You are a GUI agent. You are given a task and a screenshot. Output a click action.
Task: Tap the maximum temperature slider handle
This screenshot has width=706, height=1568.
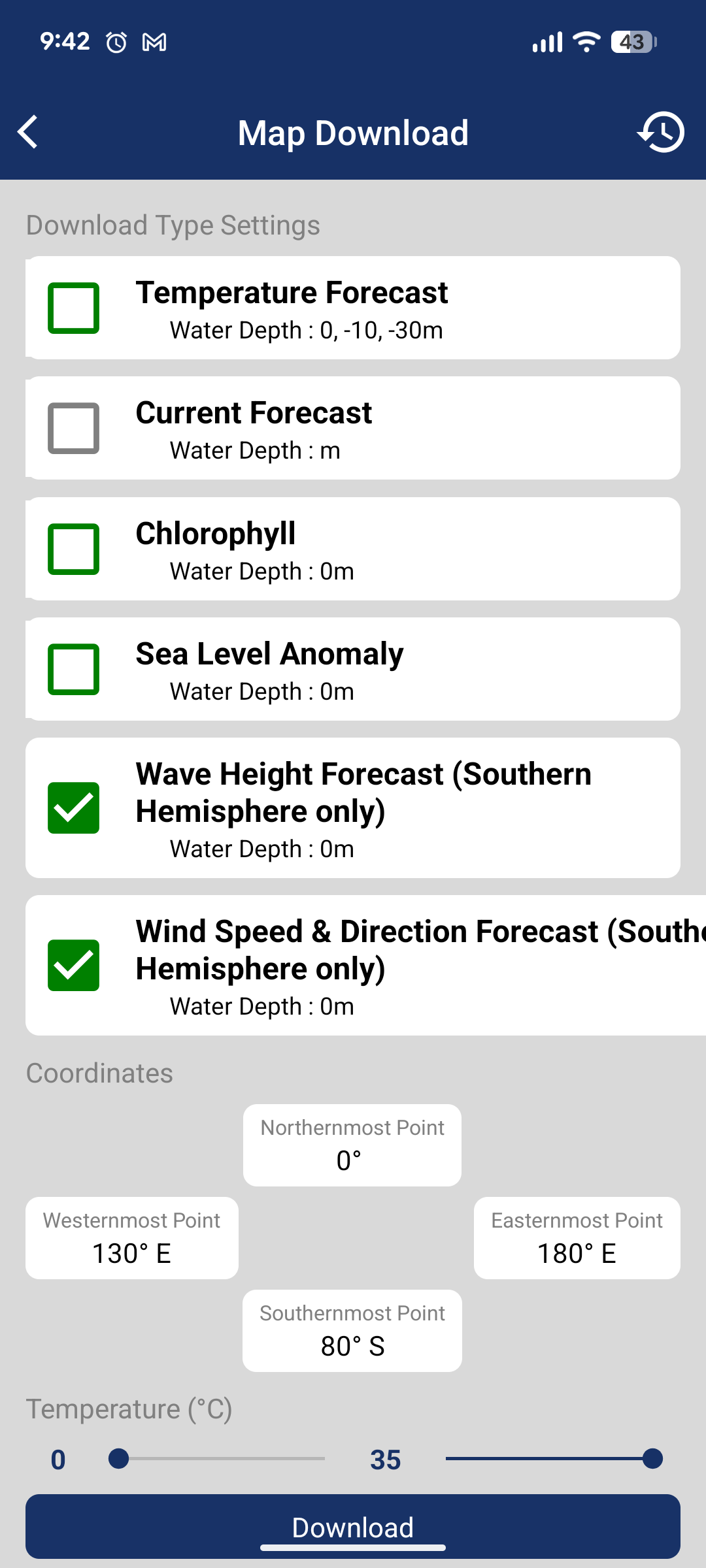652,1458
